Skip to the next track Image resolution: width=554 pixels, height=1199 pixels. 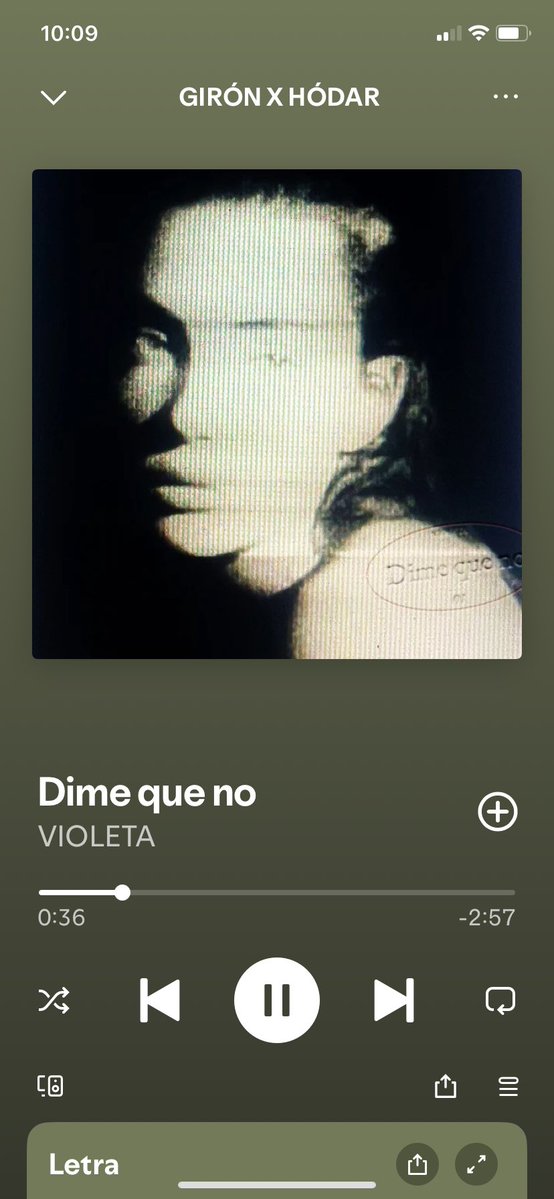click(393, 999)
